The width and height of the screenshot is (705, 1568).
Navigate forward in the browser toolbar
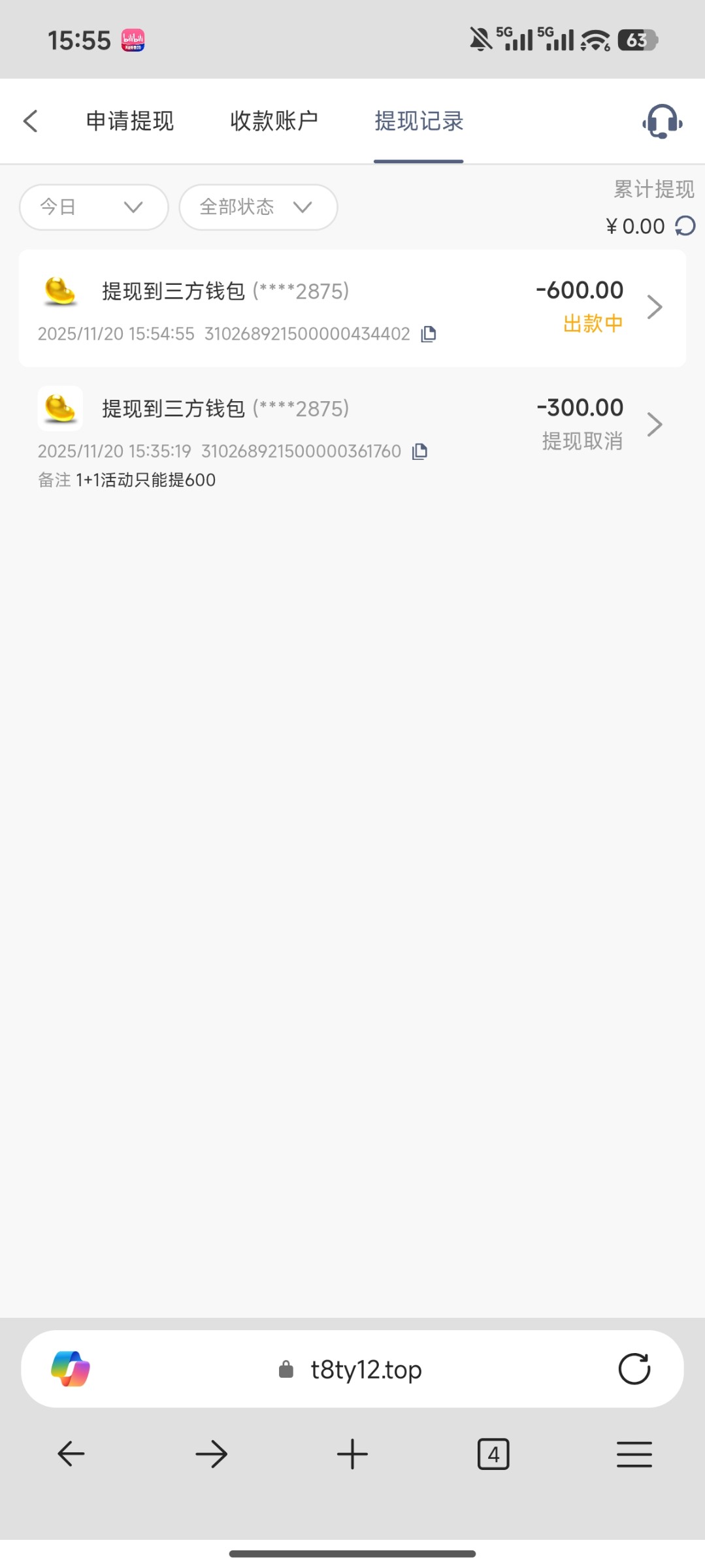pyautogui.click(x=211, y=1454)
